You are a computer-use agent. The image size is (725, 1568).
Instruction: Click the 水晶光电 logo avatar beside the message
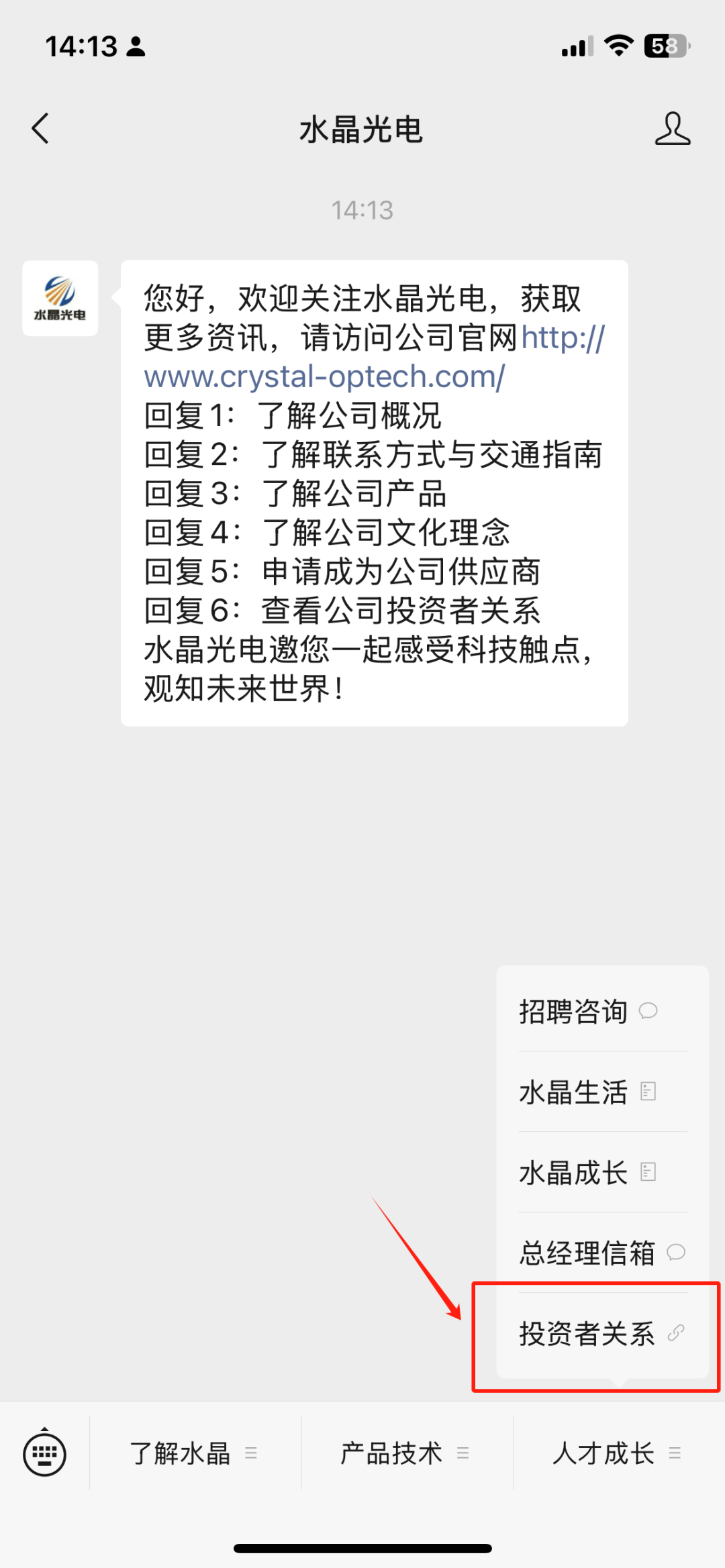(60, 297)
